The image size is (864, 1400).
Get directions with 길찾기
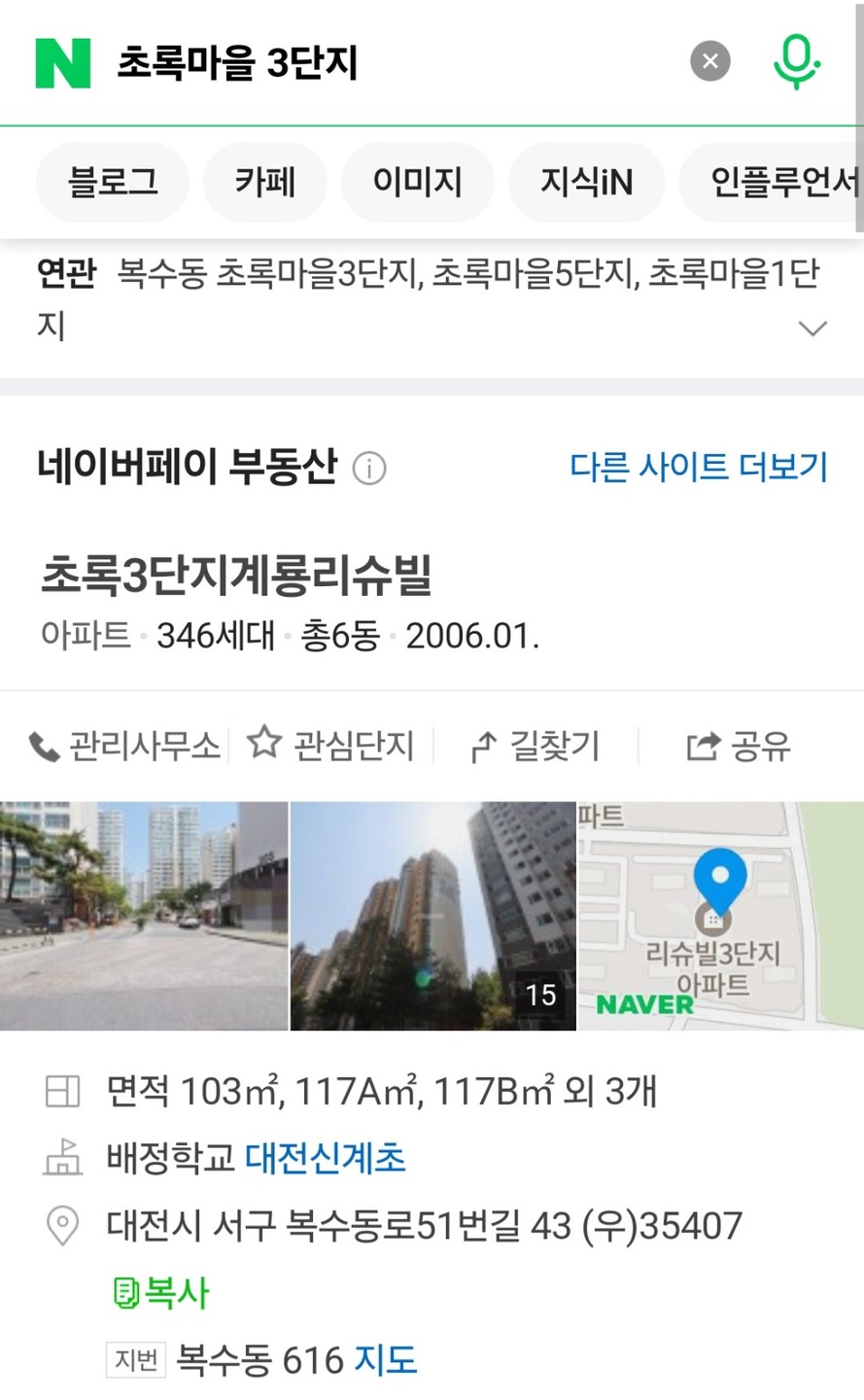536,747
